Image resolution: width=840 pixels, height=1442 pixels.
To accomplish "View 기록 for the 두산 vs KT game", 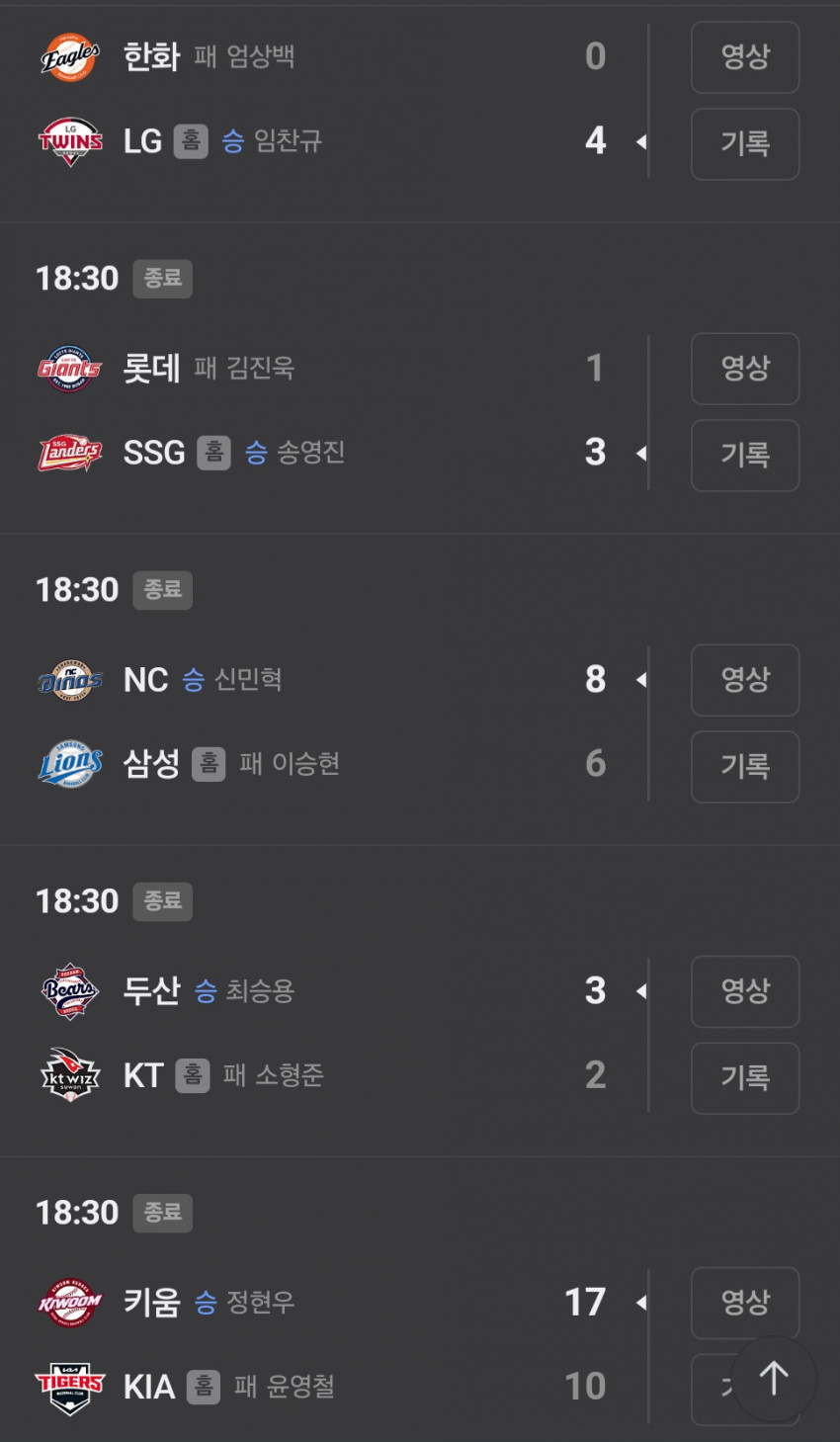I will 745,1078.
